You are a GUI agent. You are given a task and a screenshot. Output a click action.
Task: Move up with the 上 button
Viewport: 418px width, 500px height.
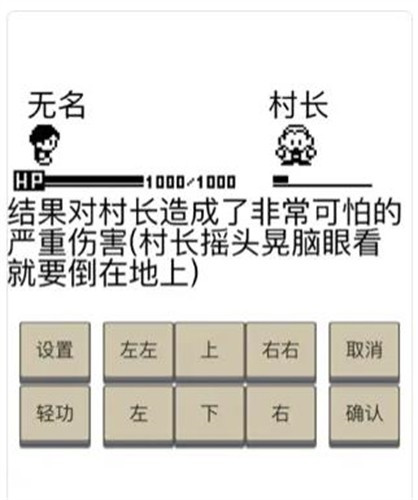point(210,351)
